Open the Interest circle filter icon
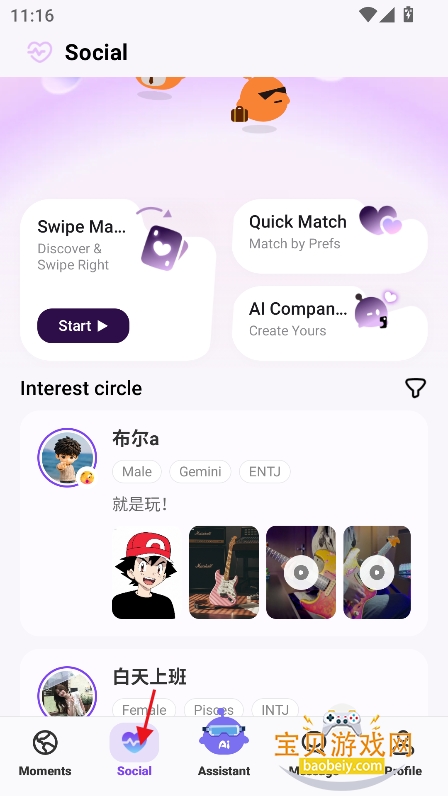 415,388
